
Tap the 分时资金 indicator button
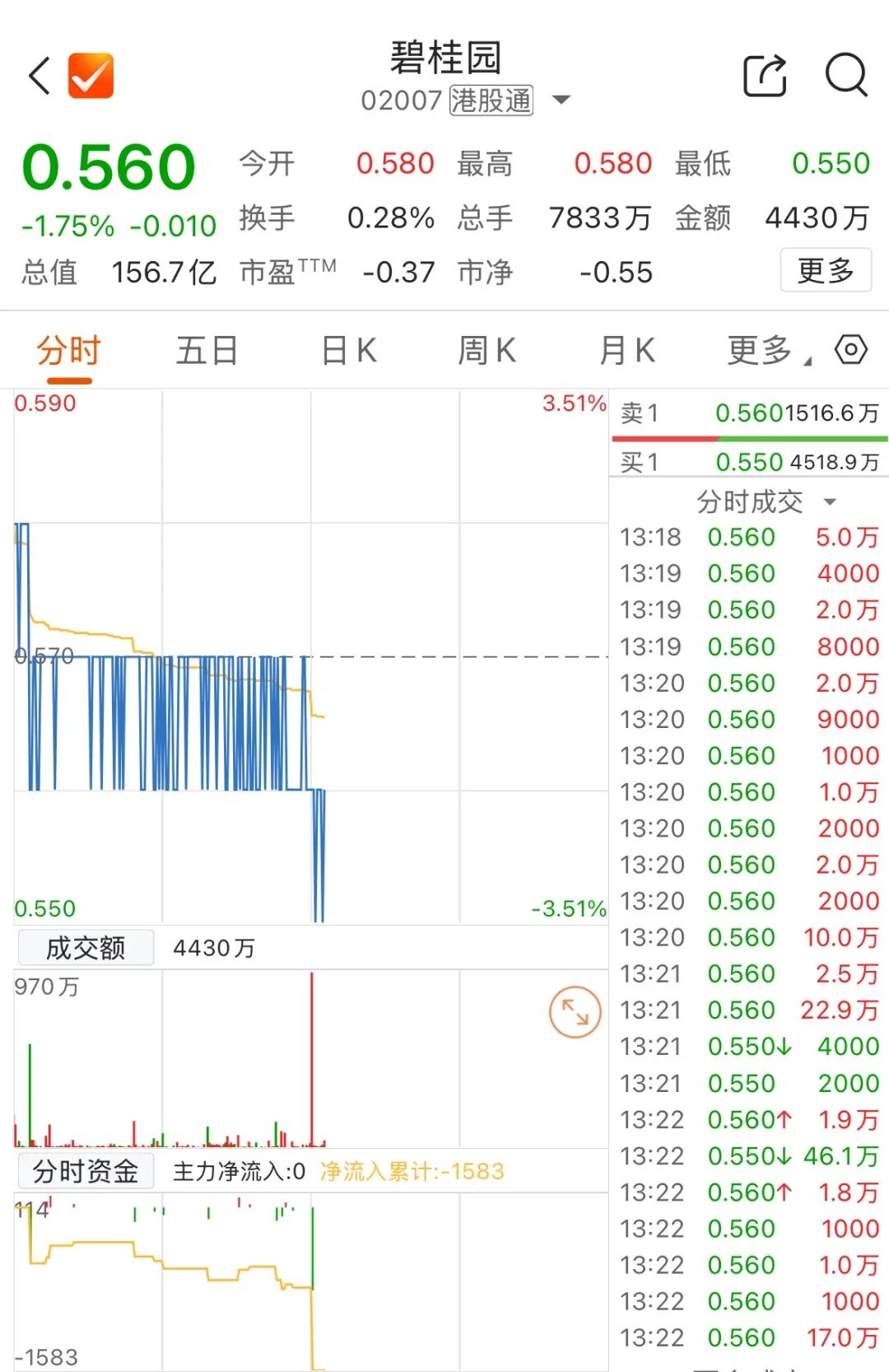point(86,1171)
